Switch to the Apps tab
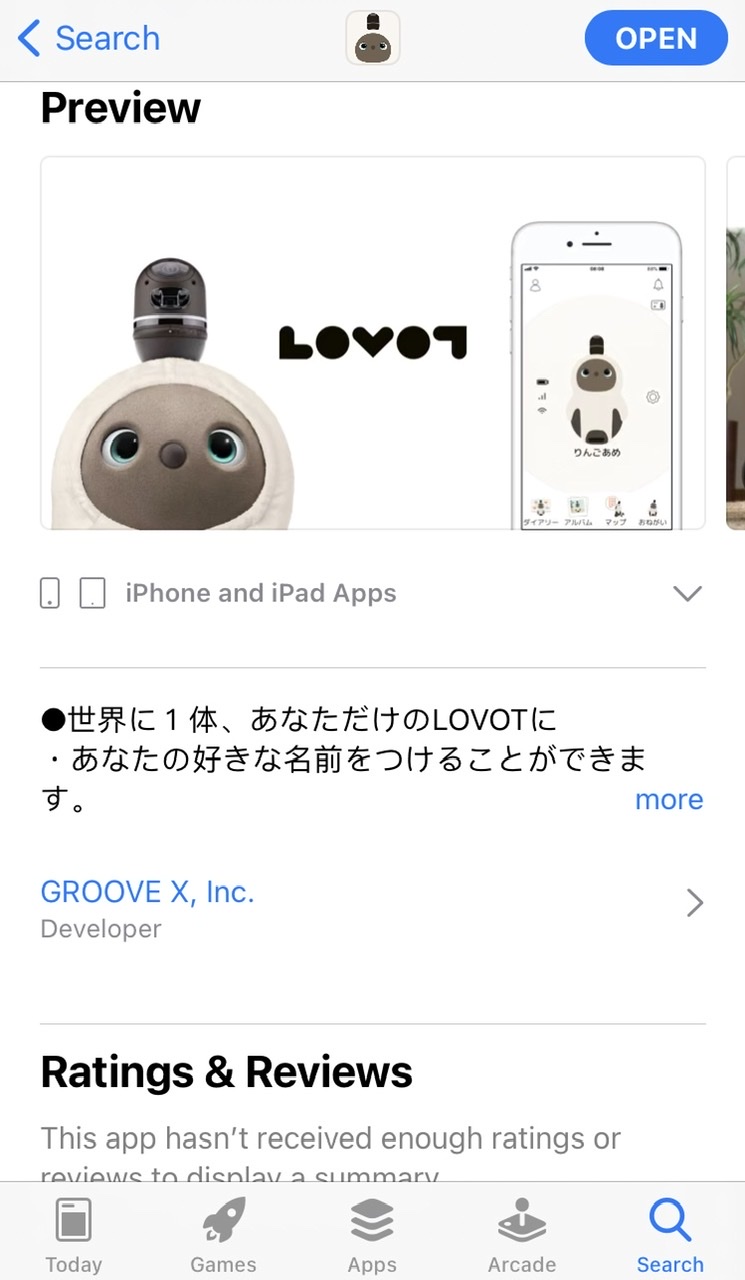The width and height of the screenshot is (745, 1280). (372, 1235)
